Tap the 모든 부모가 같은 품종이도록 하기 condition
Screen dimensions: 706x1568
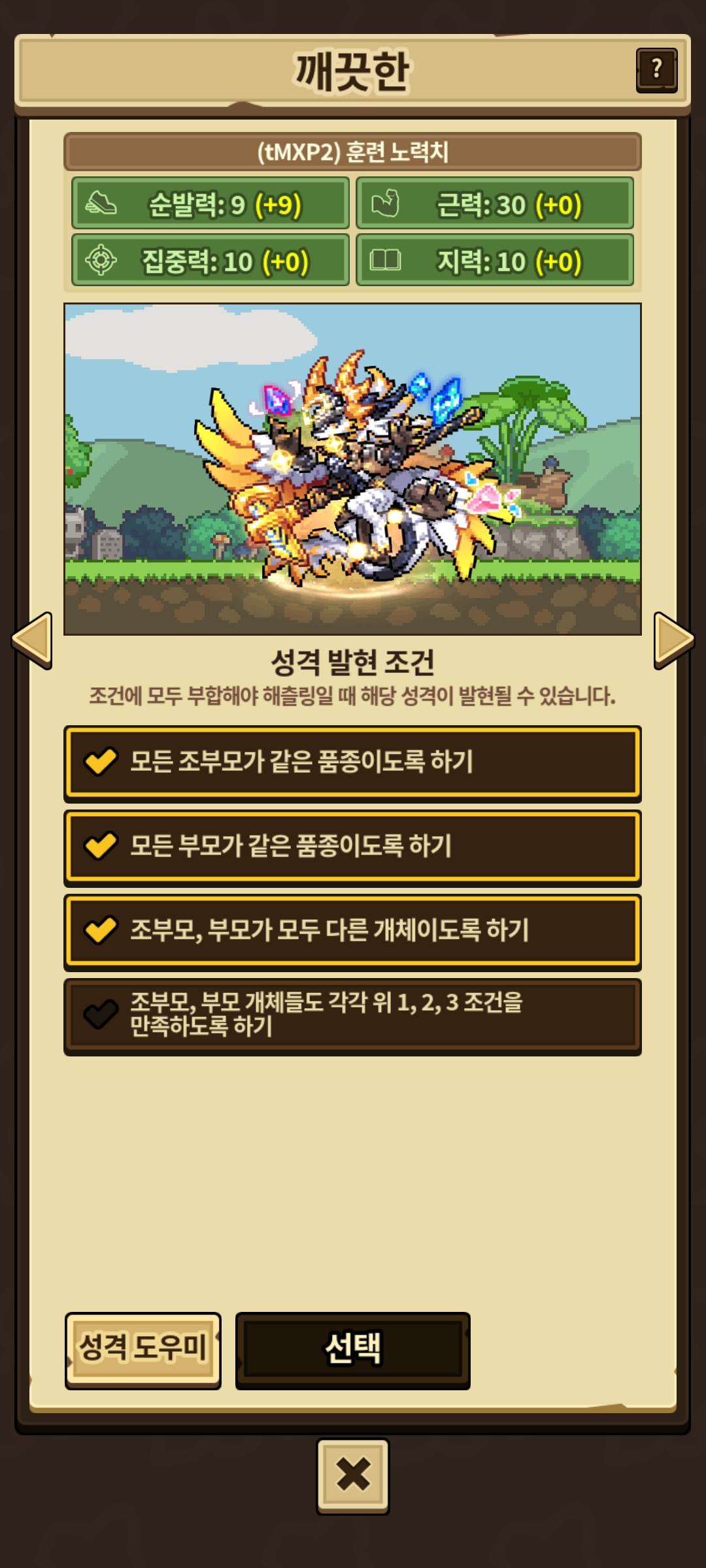(352, 848)
